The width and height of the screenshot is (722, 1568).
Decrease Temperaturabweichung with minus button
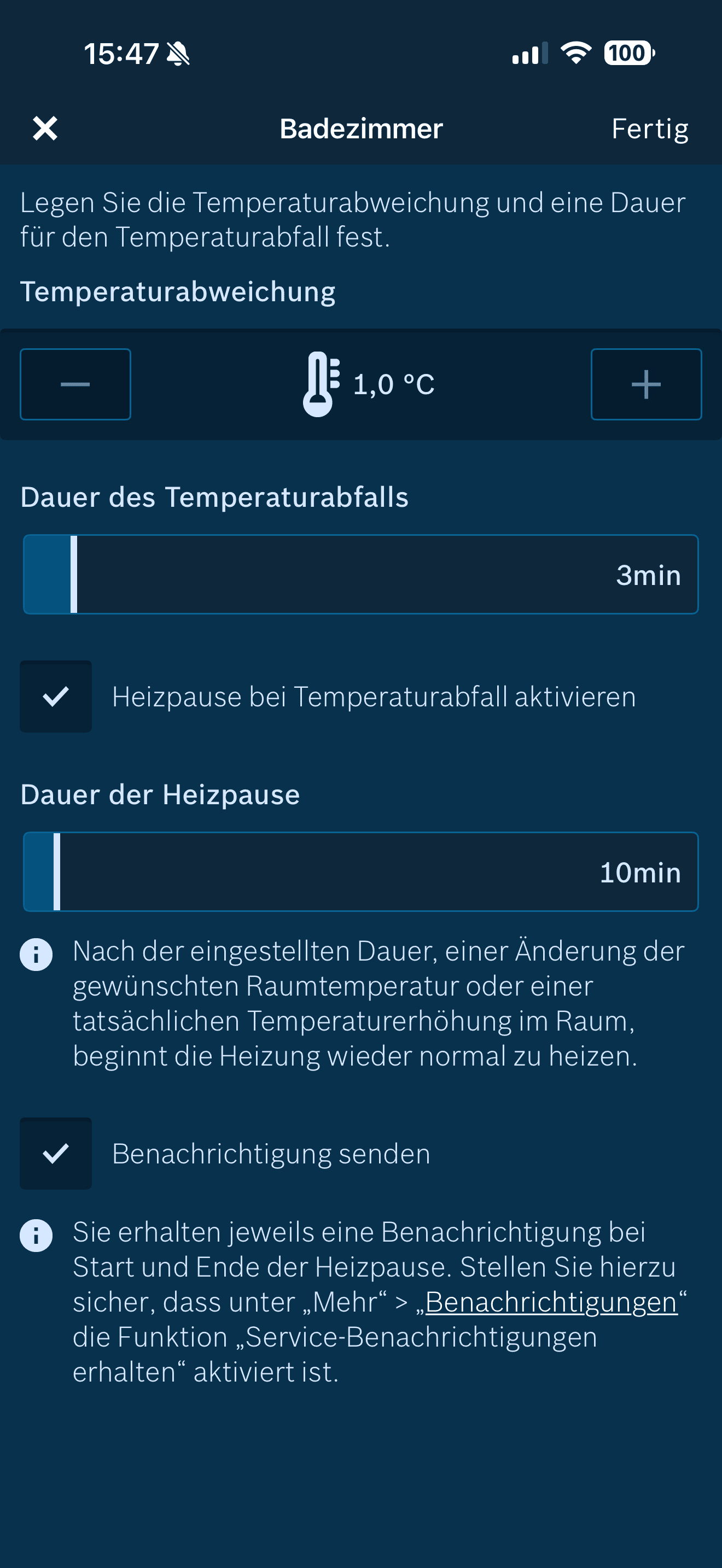click(75, 384)
